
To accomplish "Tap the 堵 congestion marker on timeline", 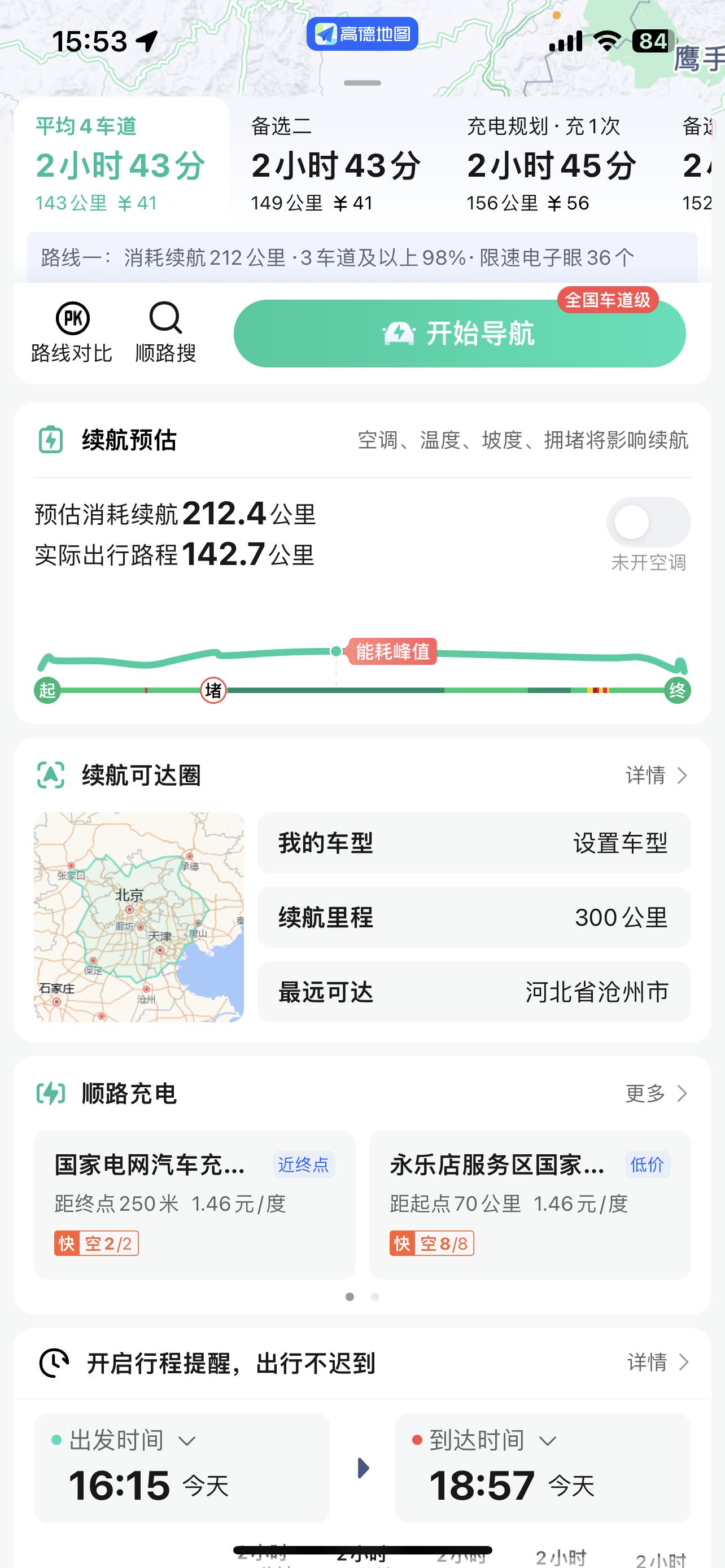I will [213, 690].
